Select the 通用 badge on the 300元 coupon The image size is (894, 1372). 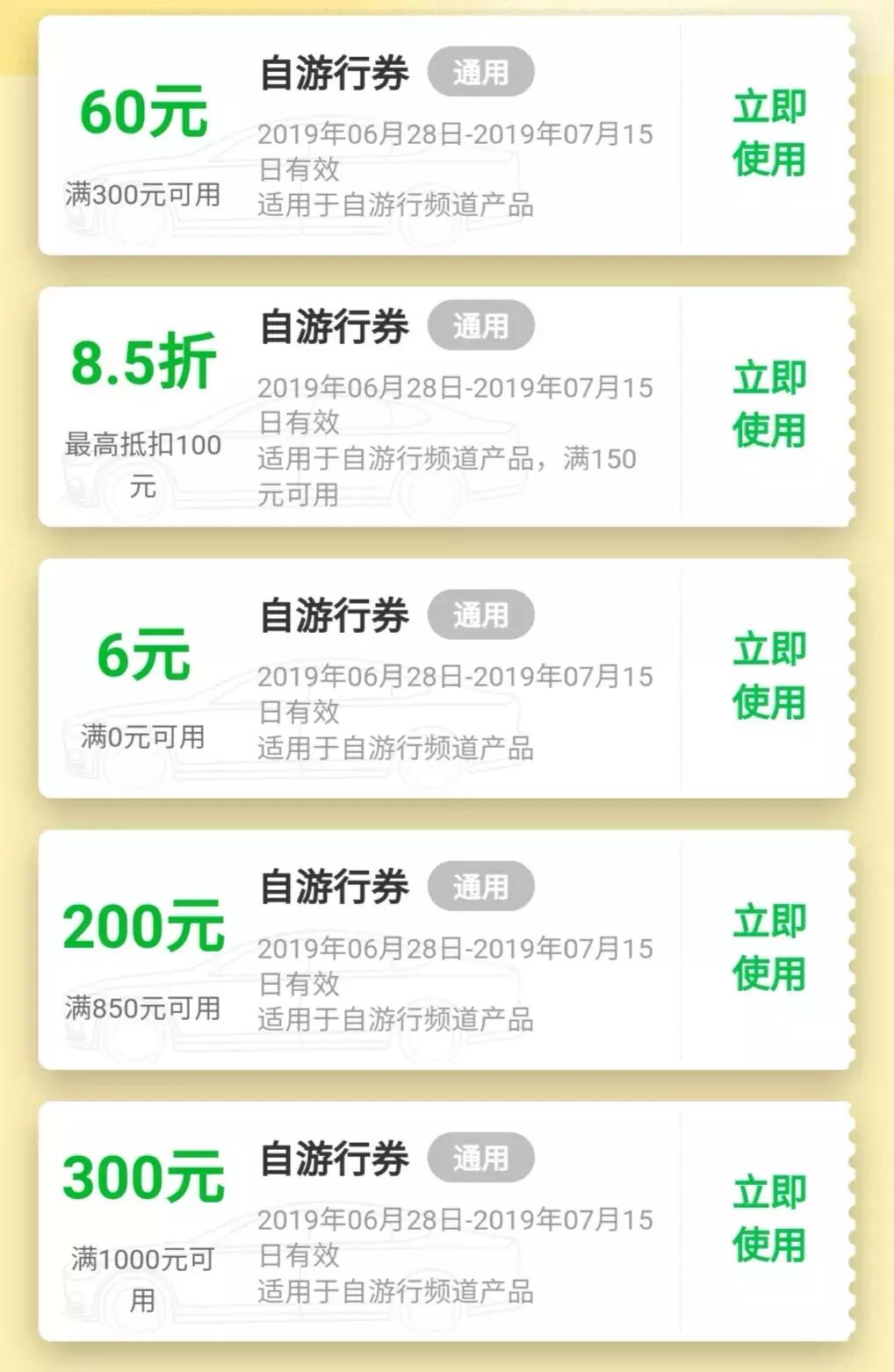(481, 1157)
